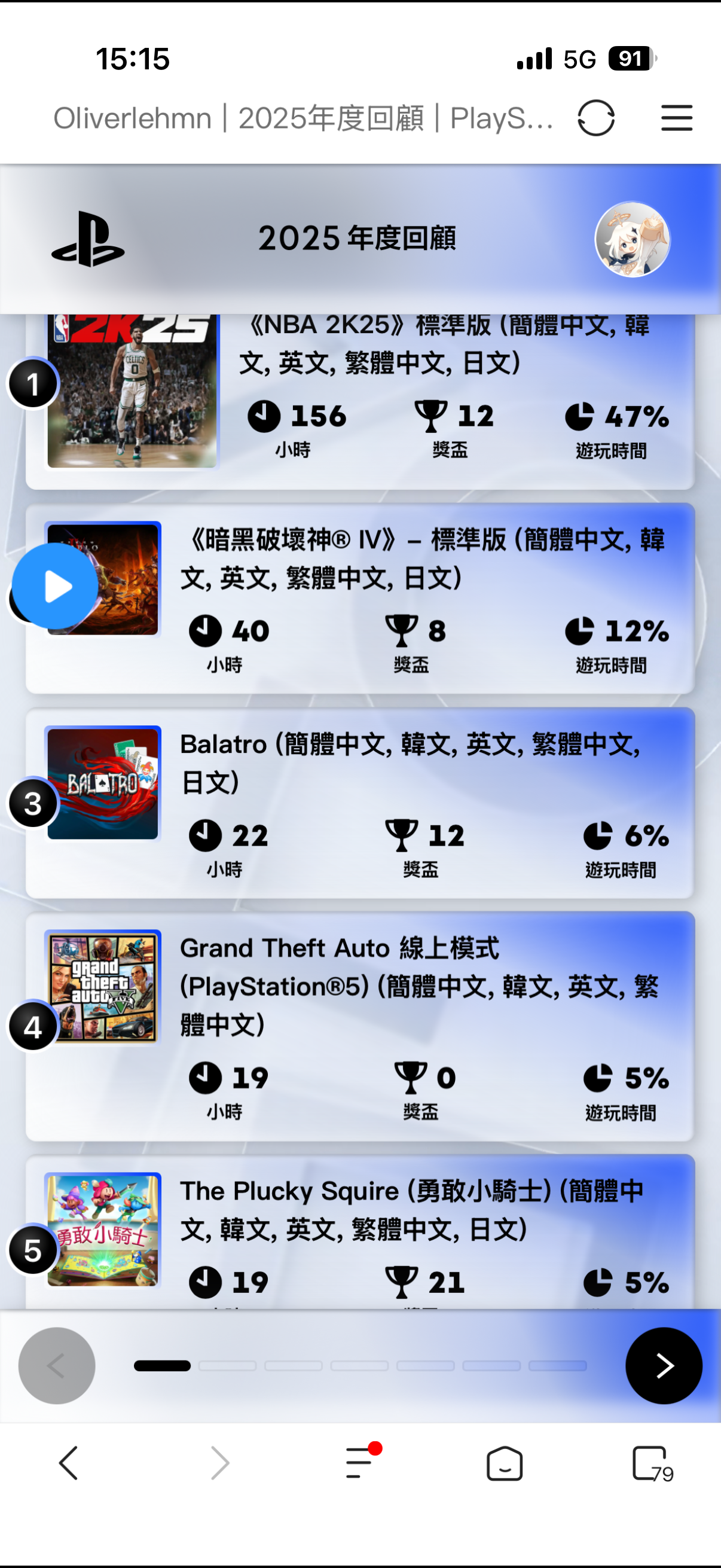Tap the profile avatar in the header

pos(632,239)
